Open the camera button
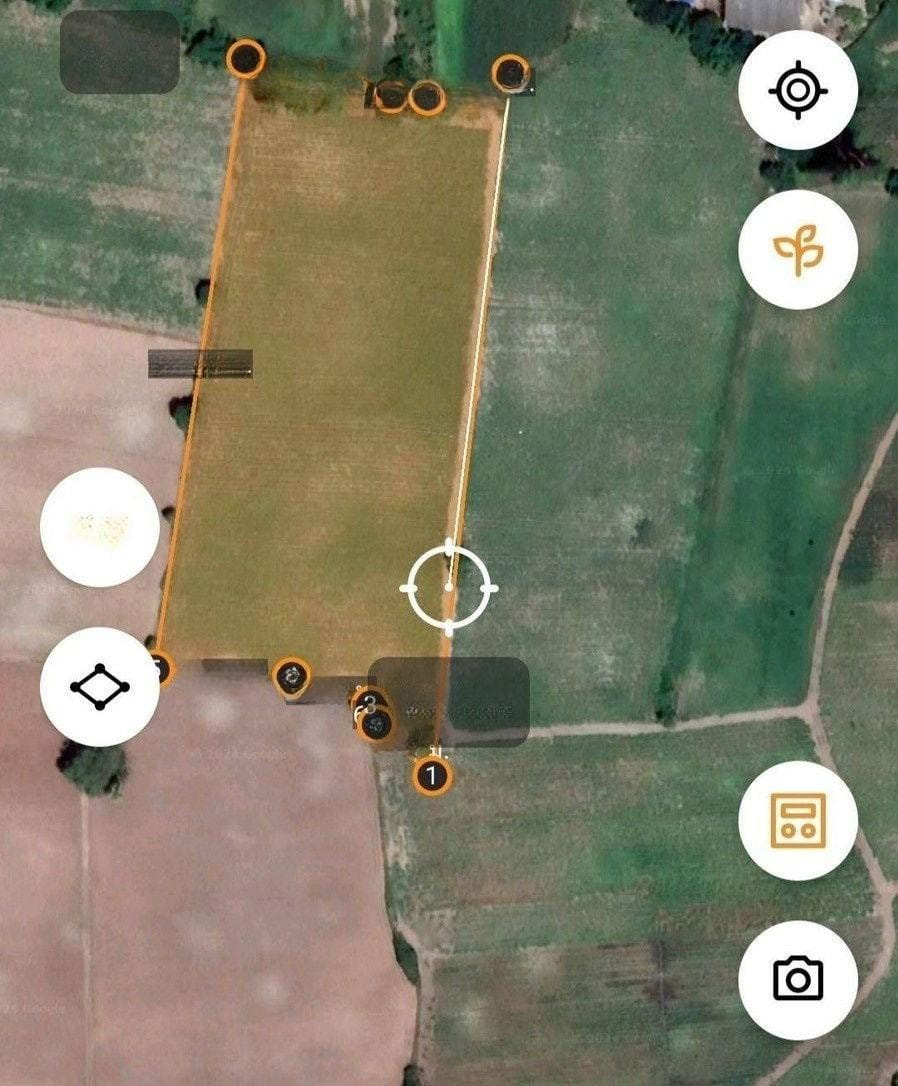This screenshot has height=1086, width=898. [797, 980]
